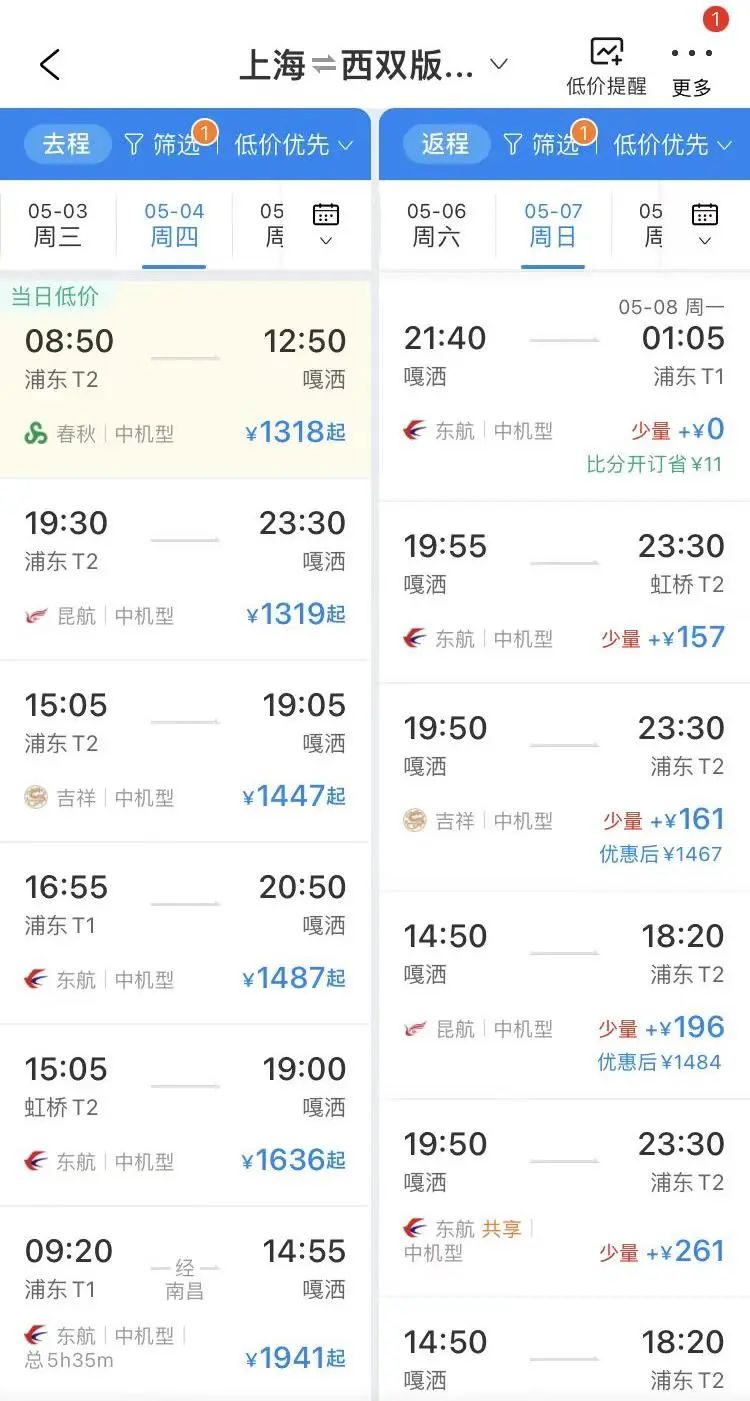
Task: Switch to the 去程 tab
Action: click(66, 144)
